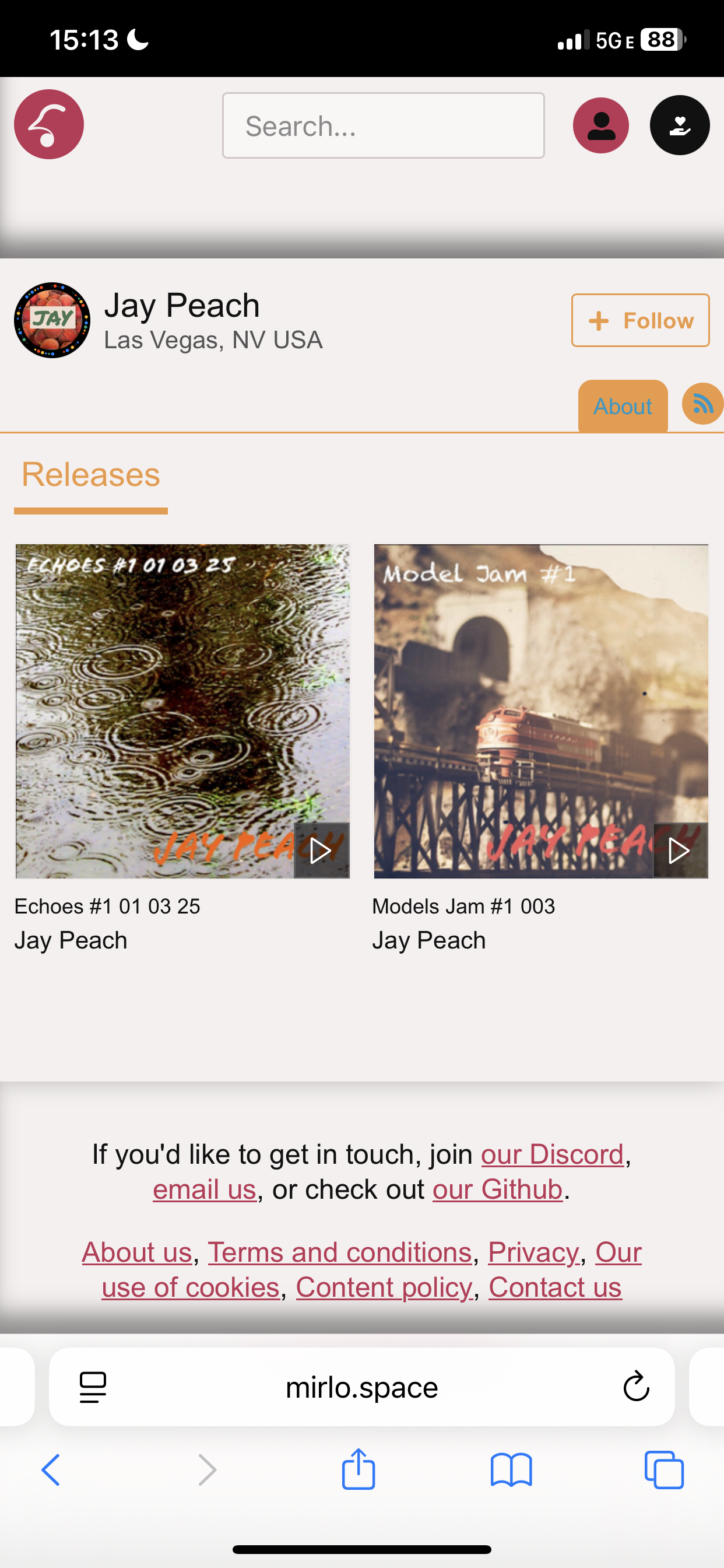Image resolution: width=724 pixels, height=1568 pixels.
Task: Read the Terms and conditions
Action: tap(339, 1252)
